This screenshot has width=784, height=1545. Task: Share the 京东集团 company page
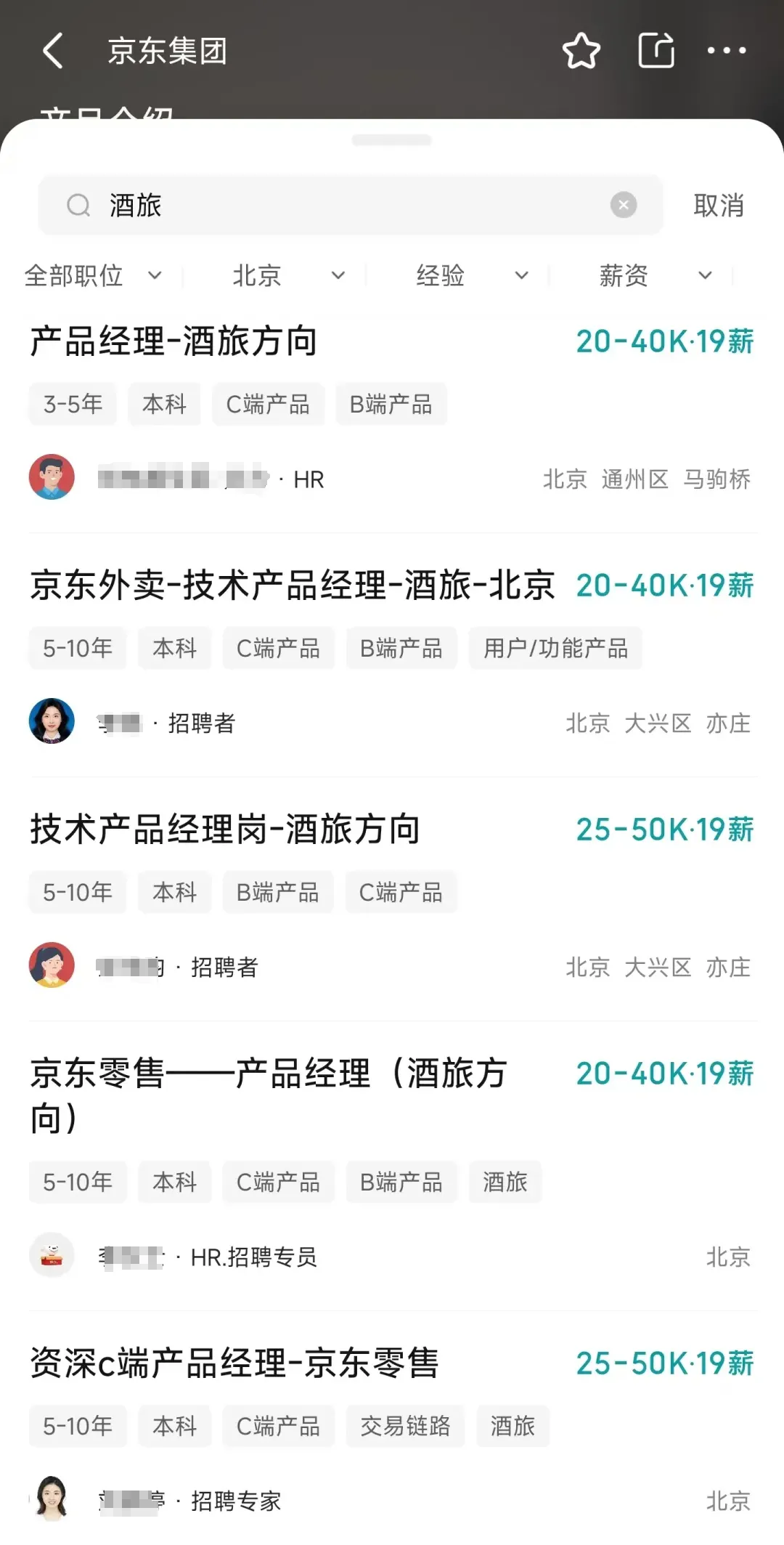[x=656, y=51]
